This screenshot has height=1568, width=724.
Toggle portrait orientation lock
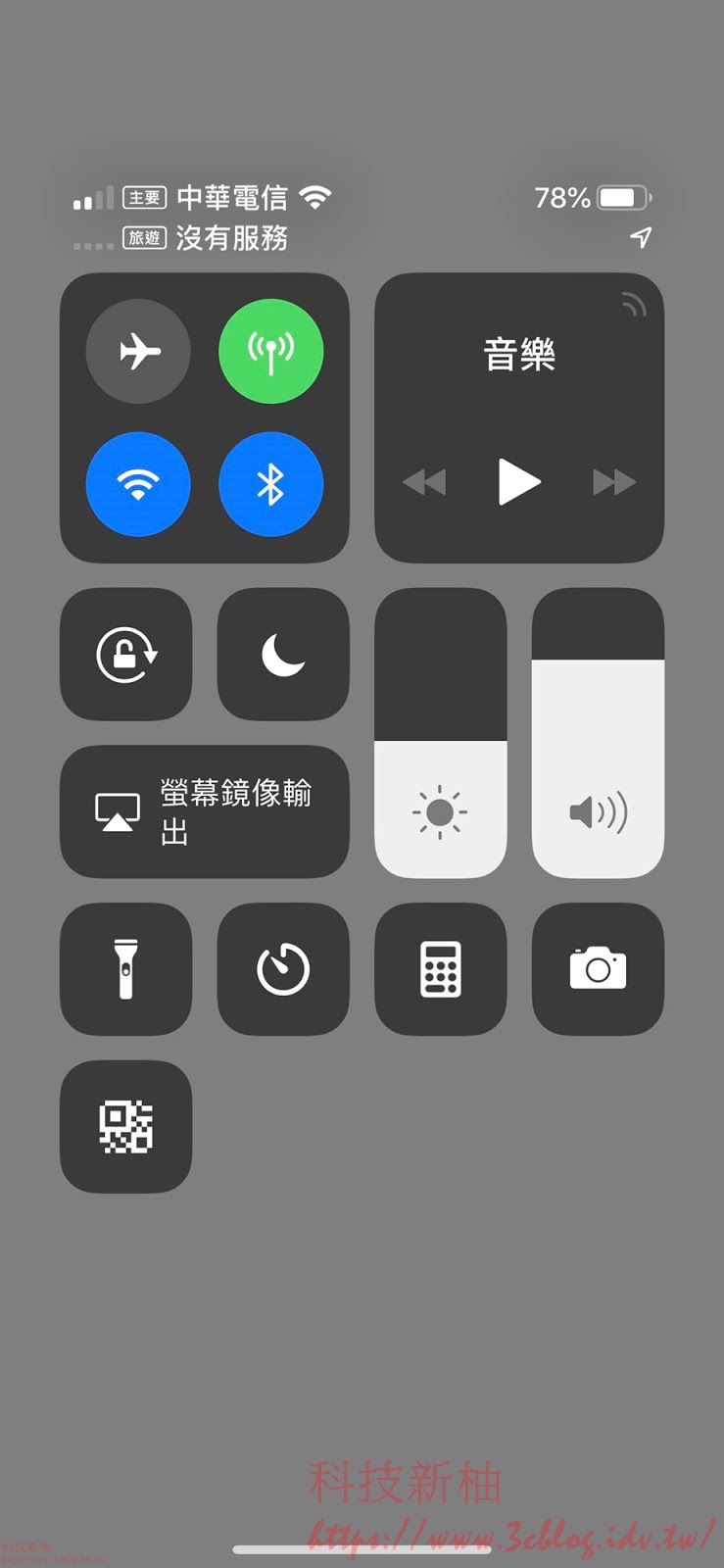click(126, 655)
